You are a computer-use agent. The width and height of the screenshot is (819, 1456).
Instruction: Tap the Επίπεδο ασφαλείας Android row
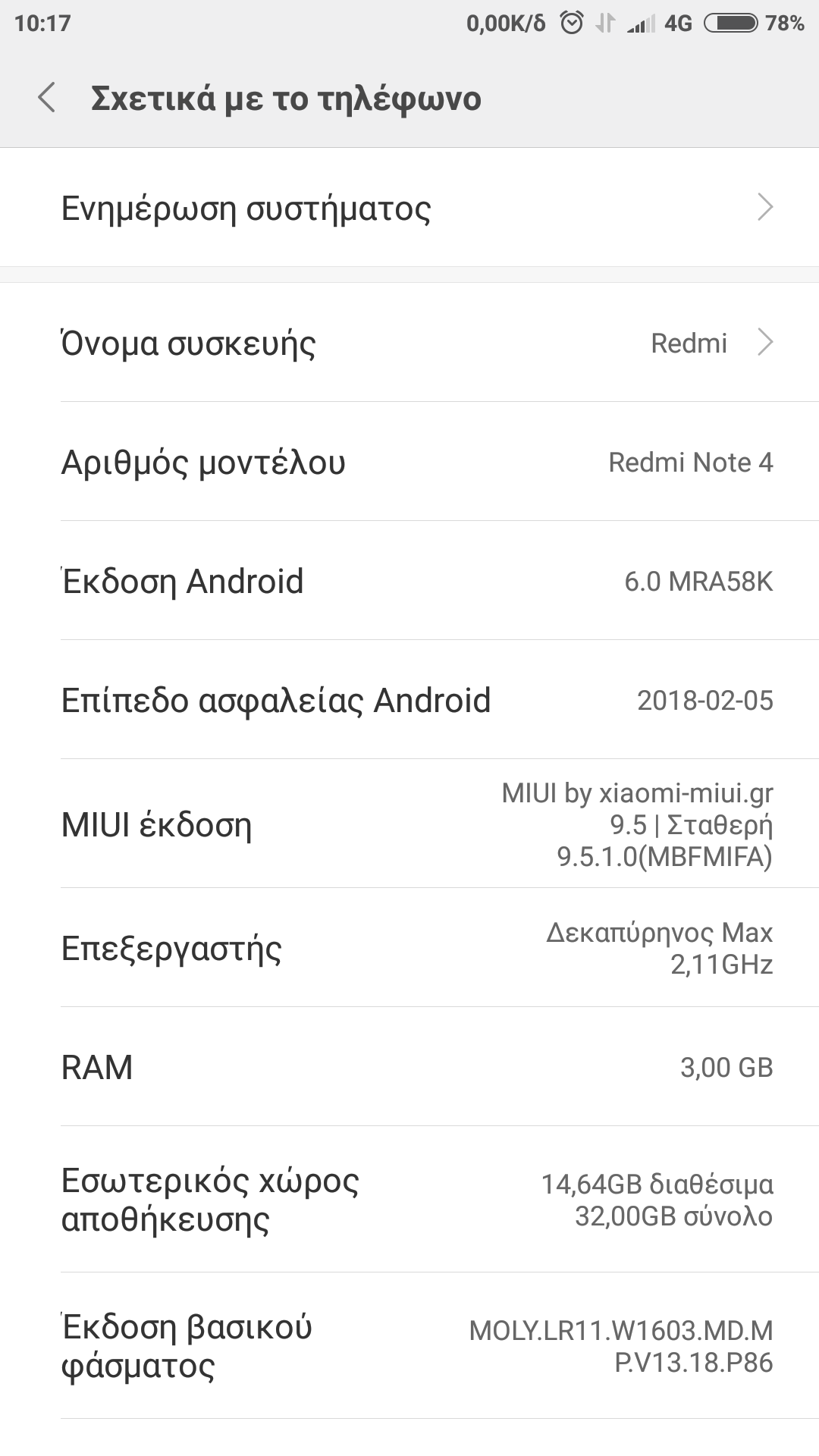pos(409,700)
